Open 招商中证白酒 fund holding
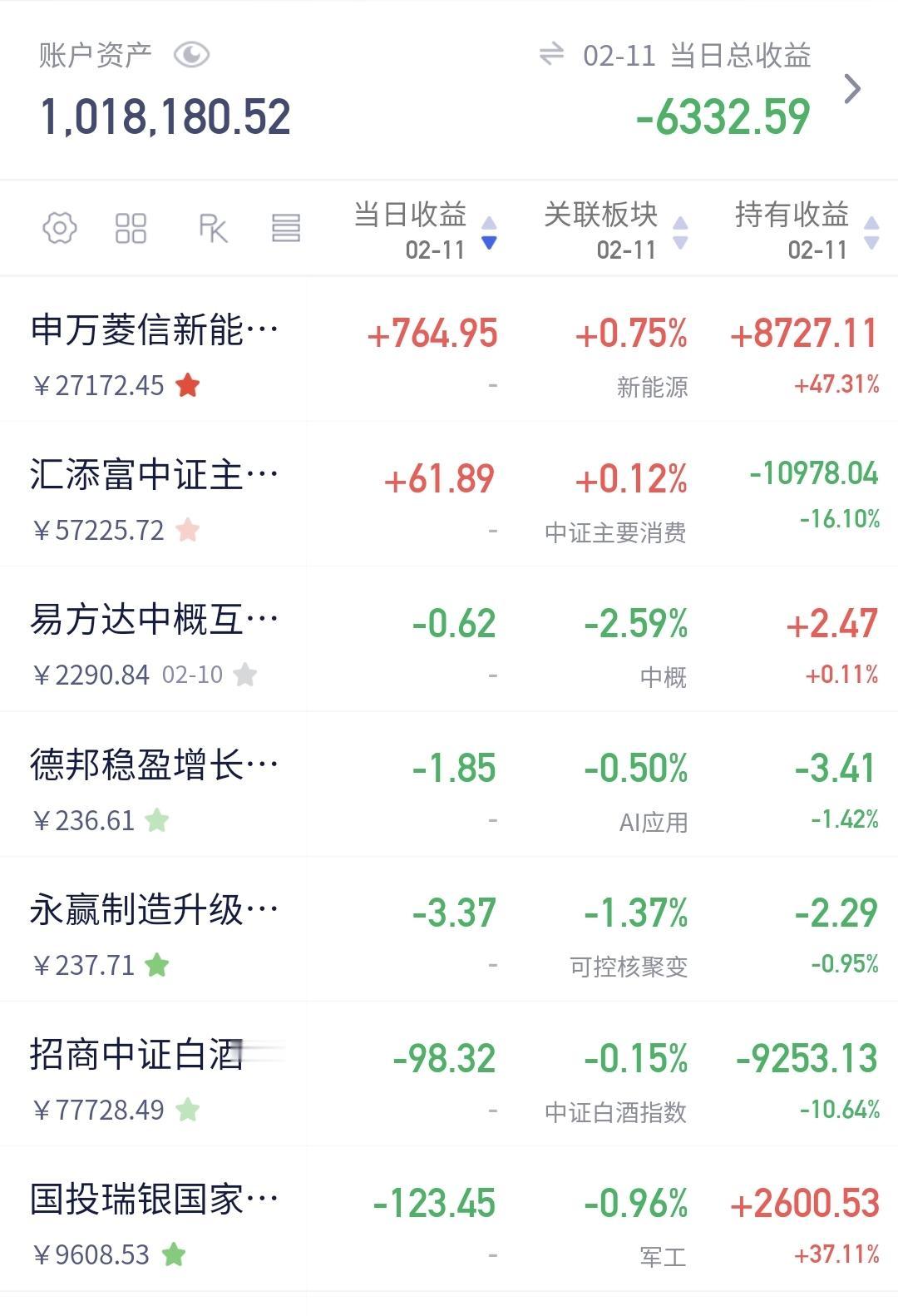This screenshot has height=1316, width=898. click(x=137, y=1055)
